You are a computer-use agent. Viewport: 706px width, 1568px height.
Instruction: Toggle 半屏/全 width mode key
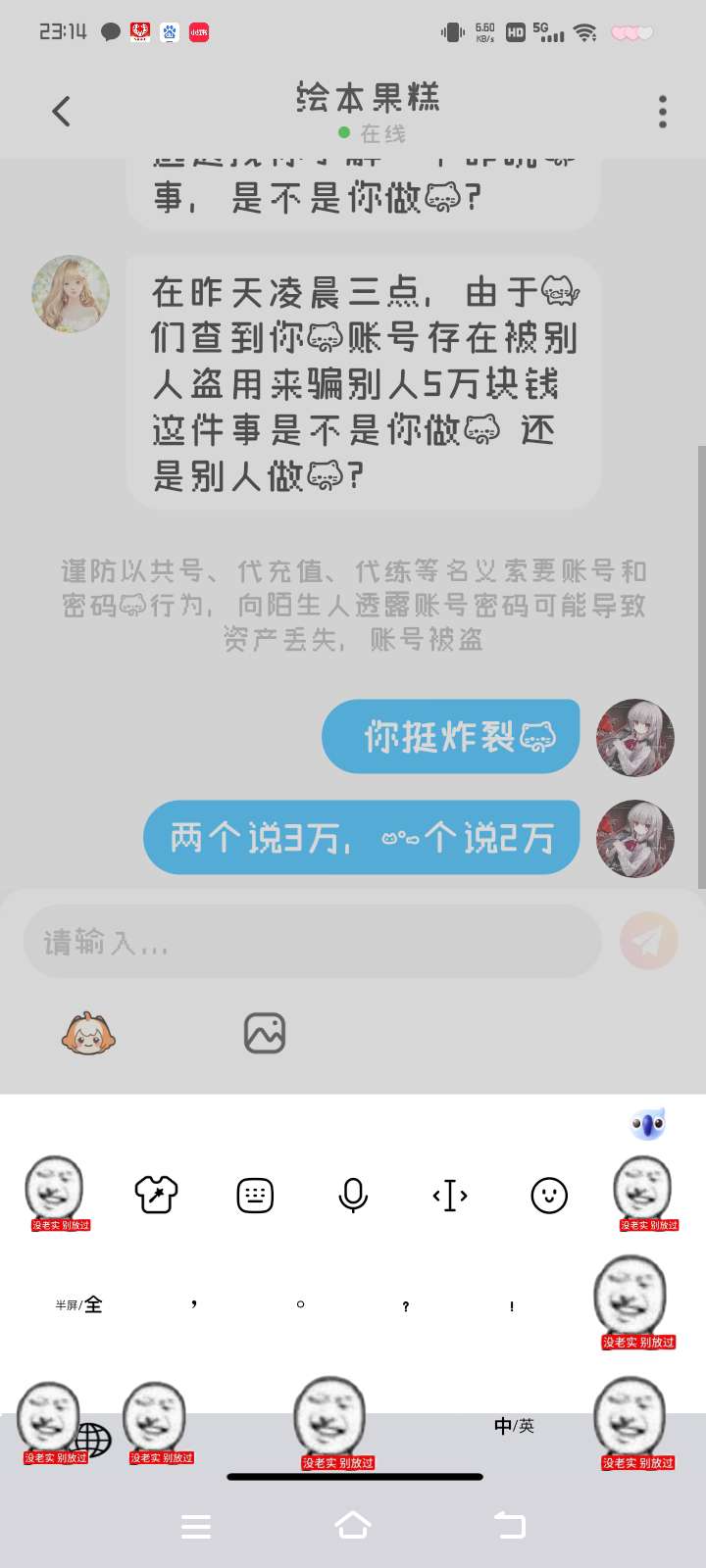point(78,1304)
